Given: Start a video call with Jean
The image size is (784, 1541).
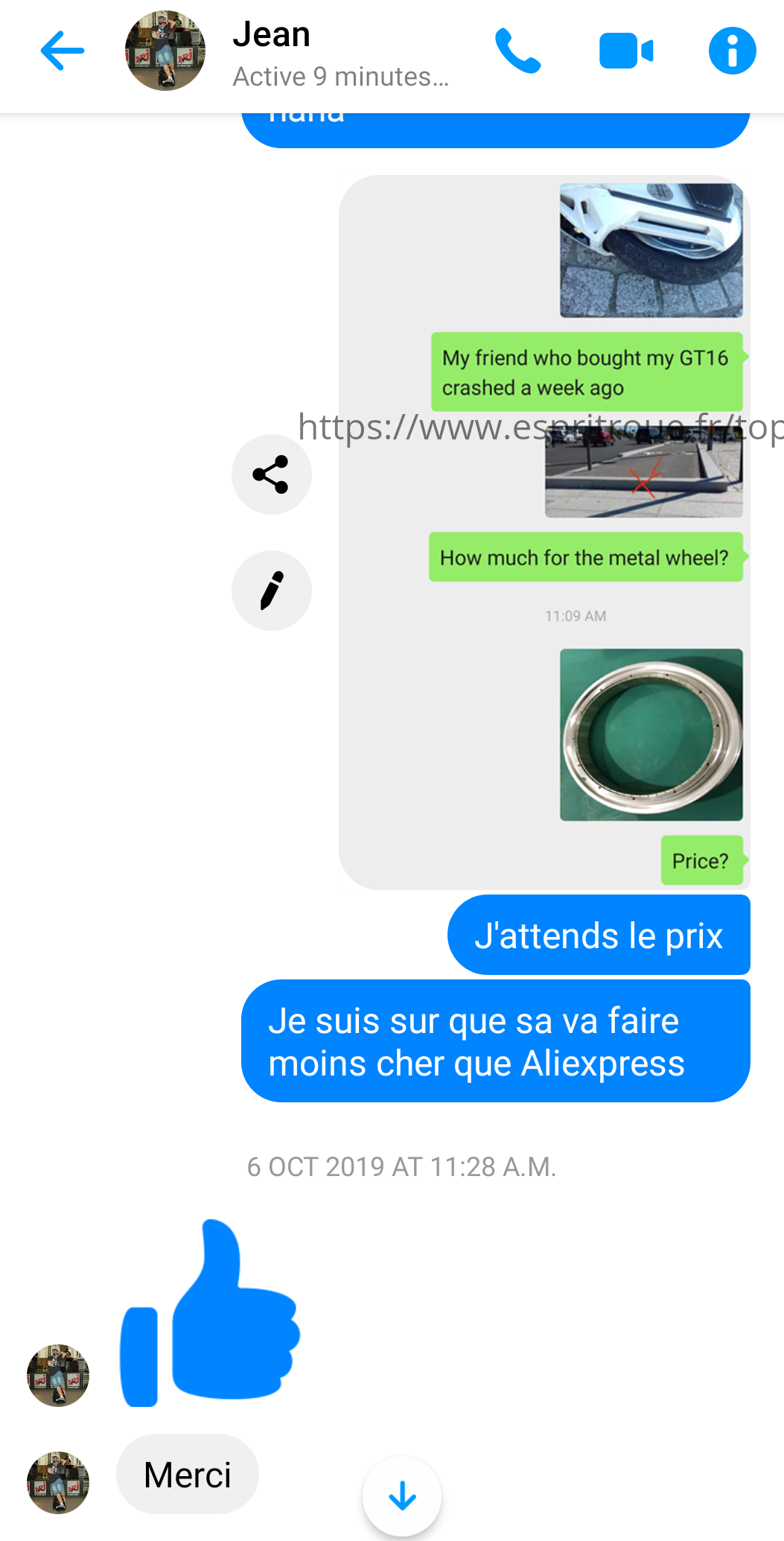Looking at the screenshot, I should pos(626,51).
